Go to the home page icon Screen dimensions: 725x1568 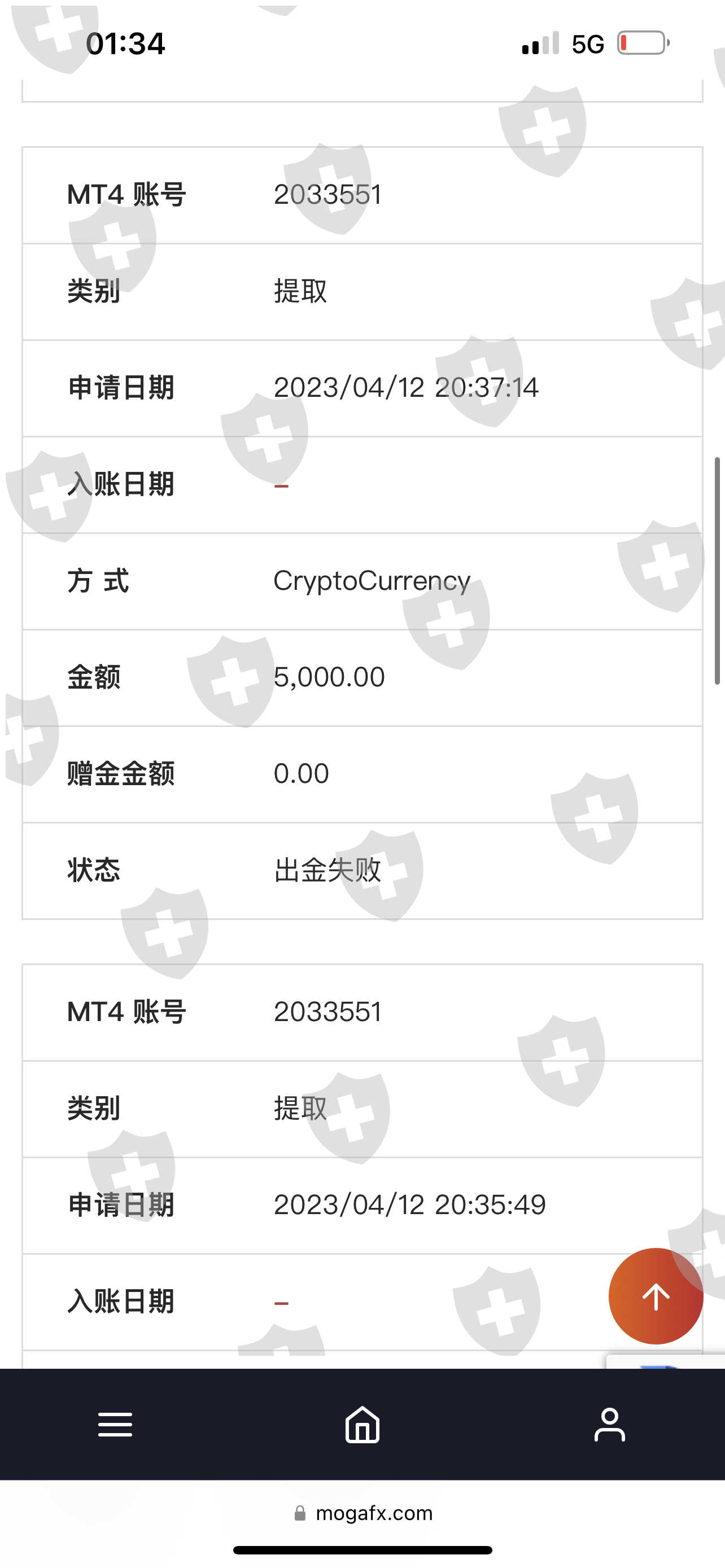point(362,1424)
